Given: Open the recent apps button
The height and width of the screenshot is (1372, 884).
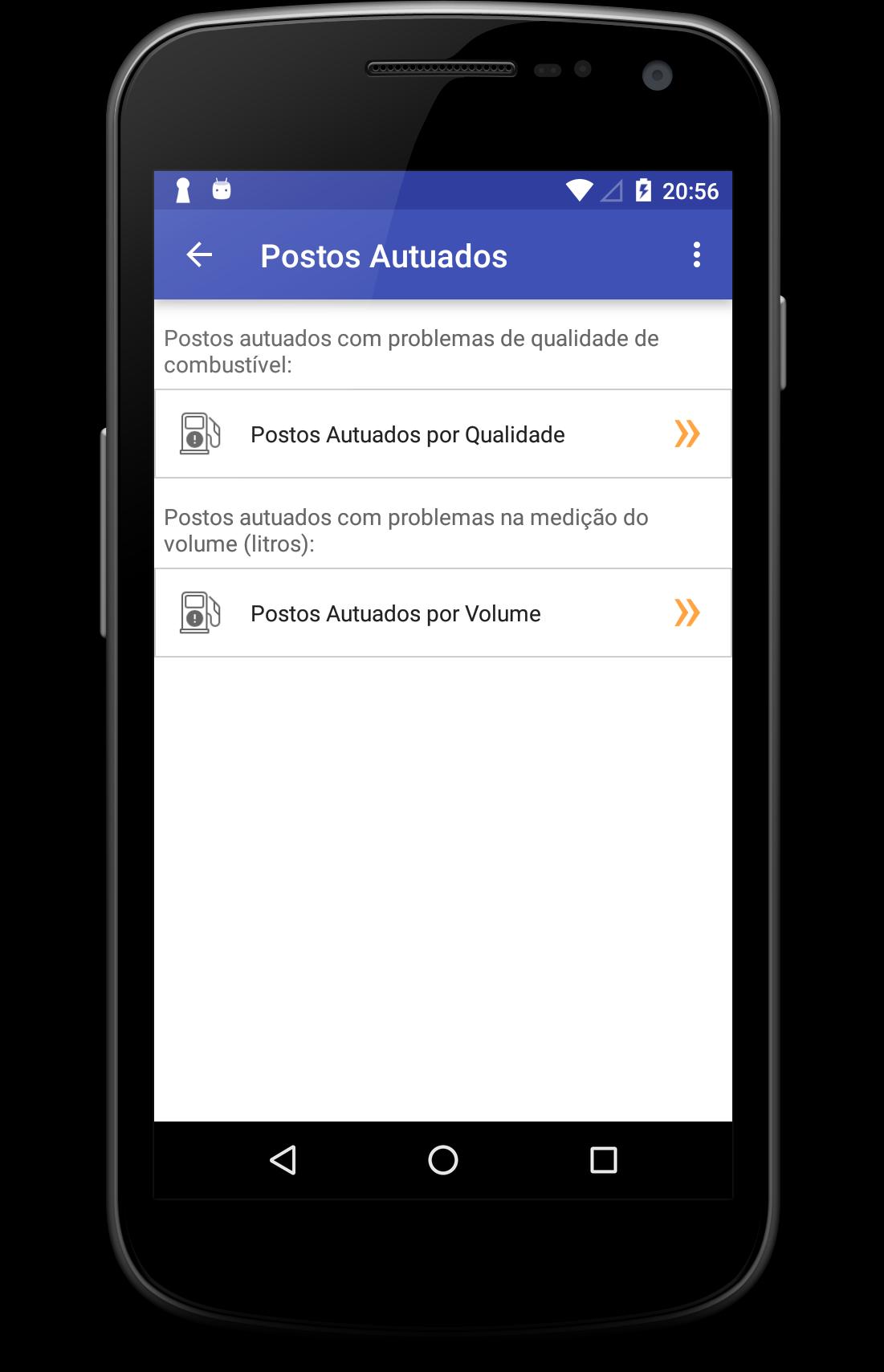Looking at the screenshot, I should click(x=603, y=1160).
